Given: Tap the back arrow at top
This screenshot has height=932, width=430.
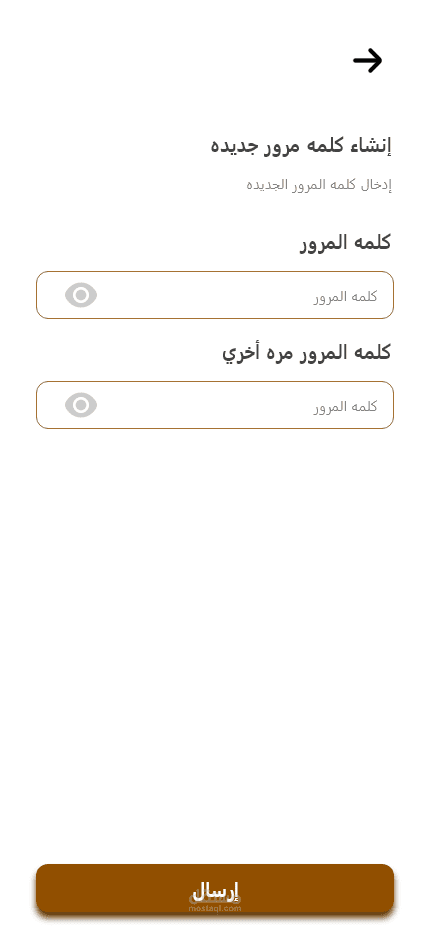Looking at the screenshot, I should click(368, 61).
